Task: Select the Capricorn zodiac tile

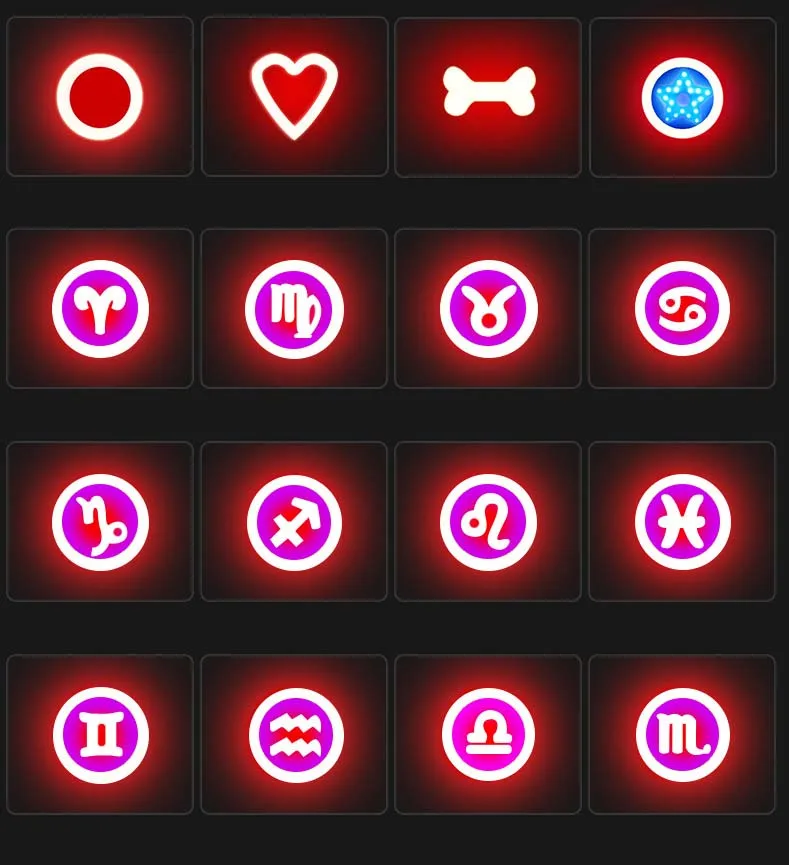Action: tap(100, 521)
